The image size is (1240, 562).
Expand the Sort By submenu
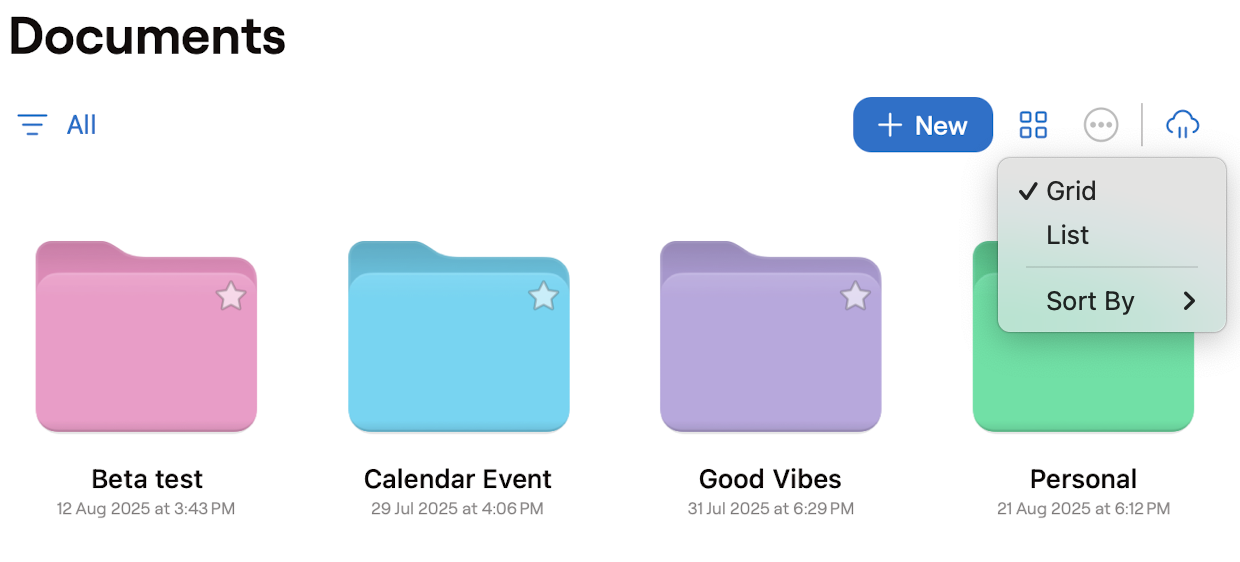[x=1111, y=301]
